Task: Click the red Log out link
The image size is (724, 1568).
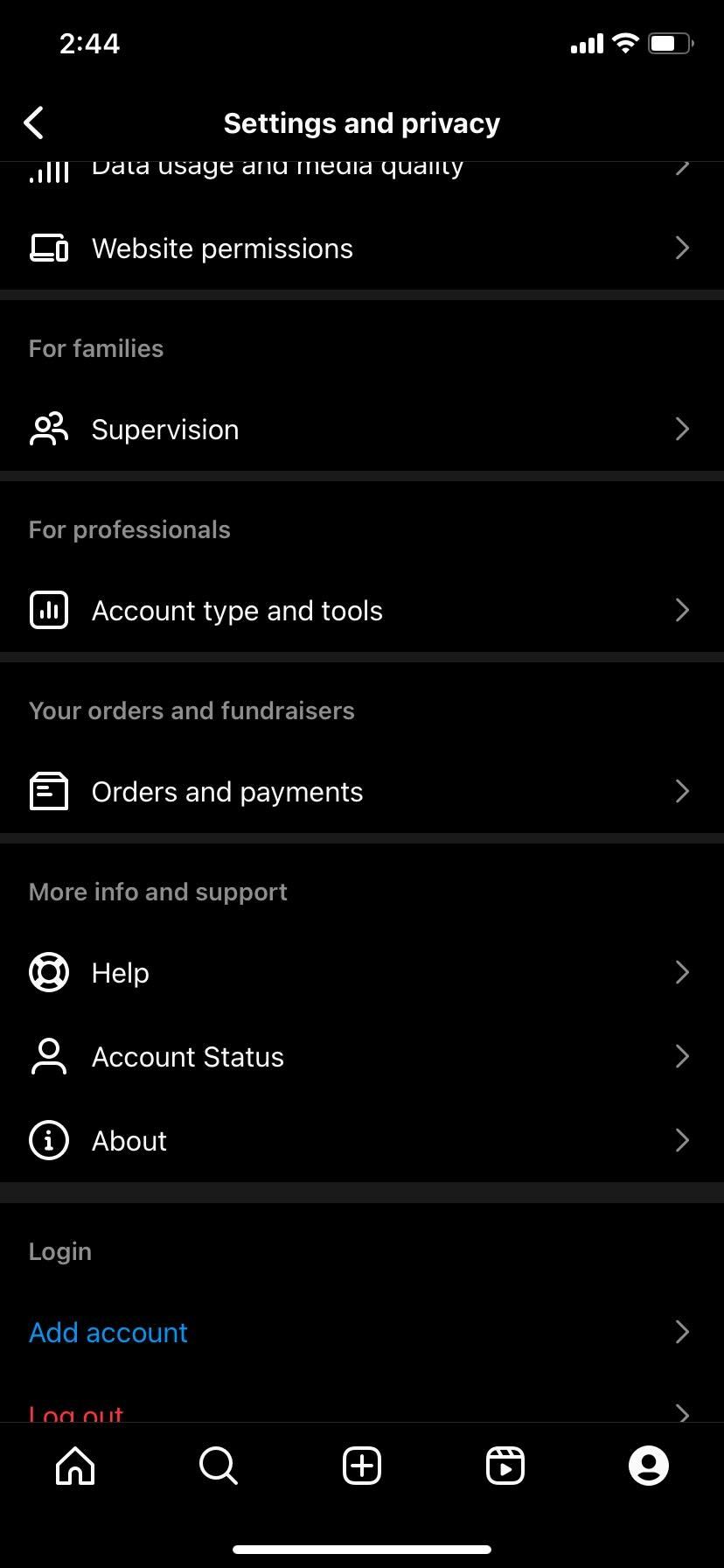Action: (76, 1409)
